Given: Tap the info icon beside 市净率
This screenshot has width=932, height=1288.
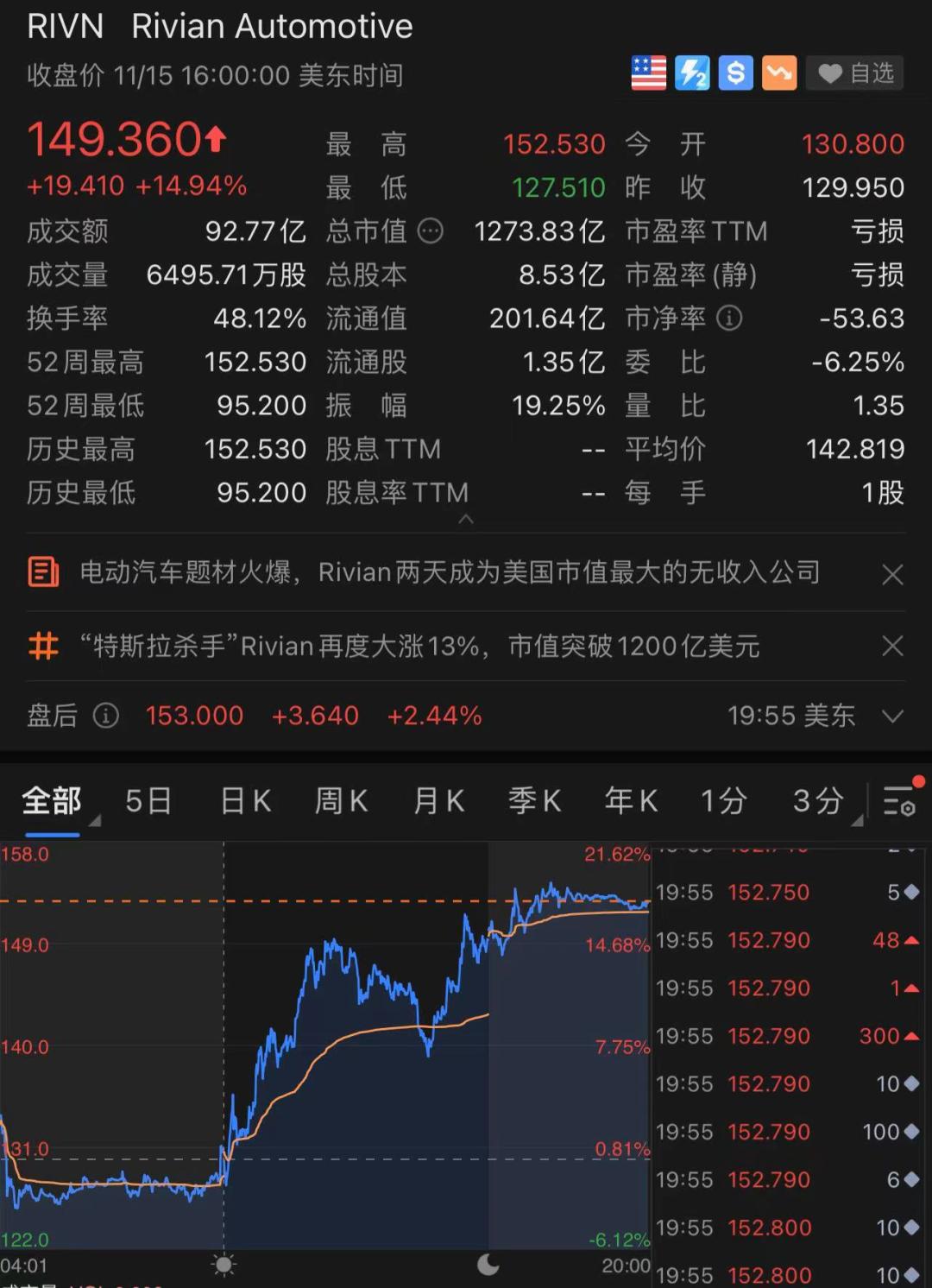Looking at the screenshot, I should click(729, 319).
